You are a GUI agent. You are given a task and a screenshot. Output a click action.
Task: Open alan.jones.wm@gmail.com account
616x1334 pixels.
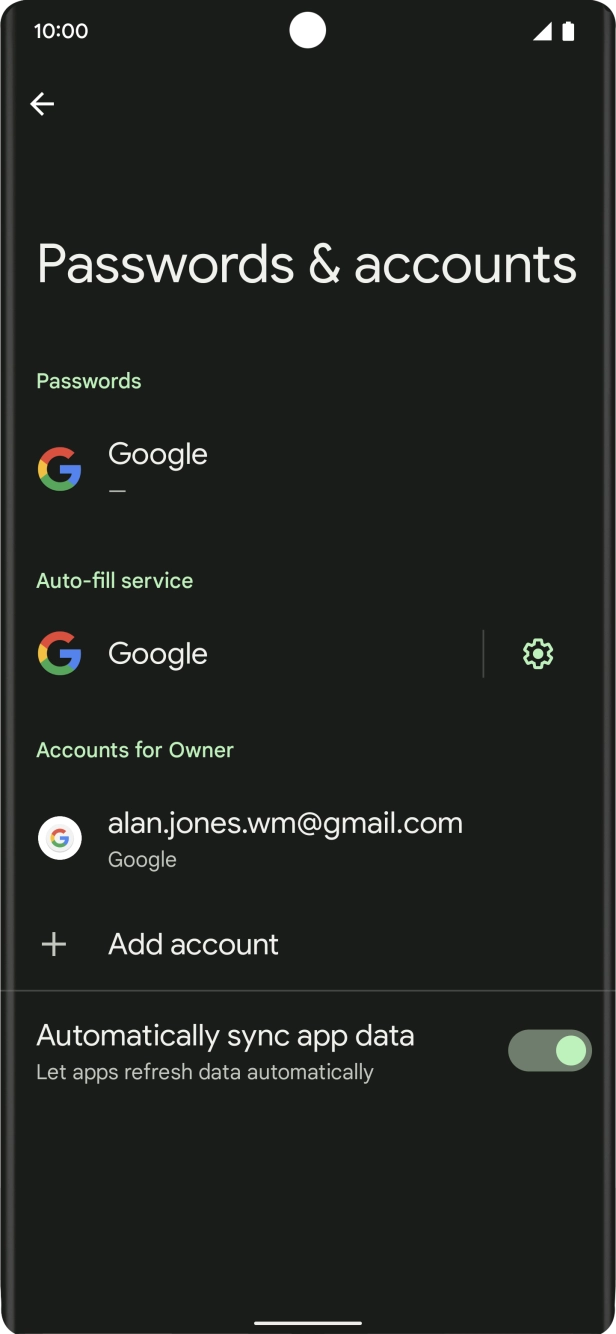tap(284, 838)
